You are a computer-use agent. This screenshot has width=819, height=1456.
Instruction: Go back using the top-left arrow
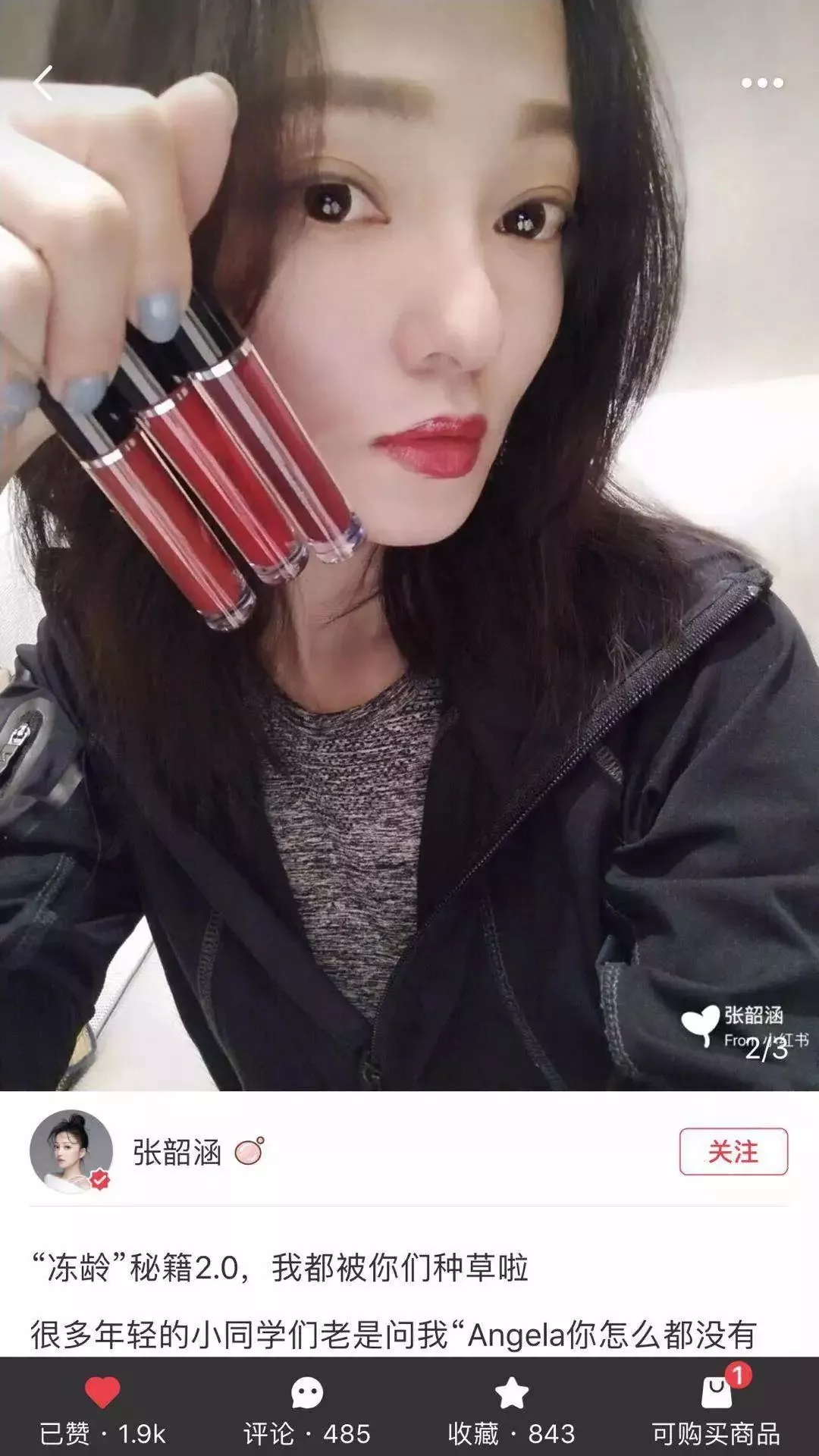pos(43,83)
